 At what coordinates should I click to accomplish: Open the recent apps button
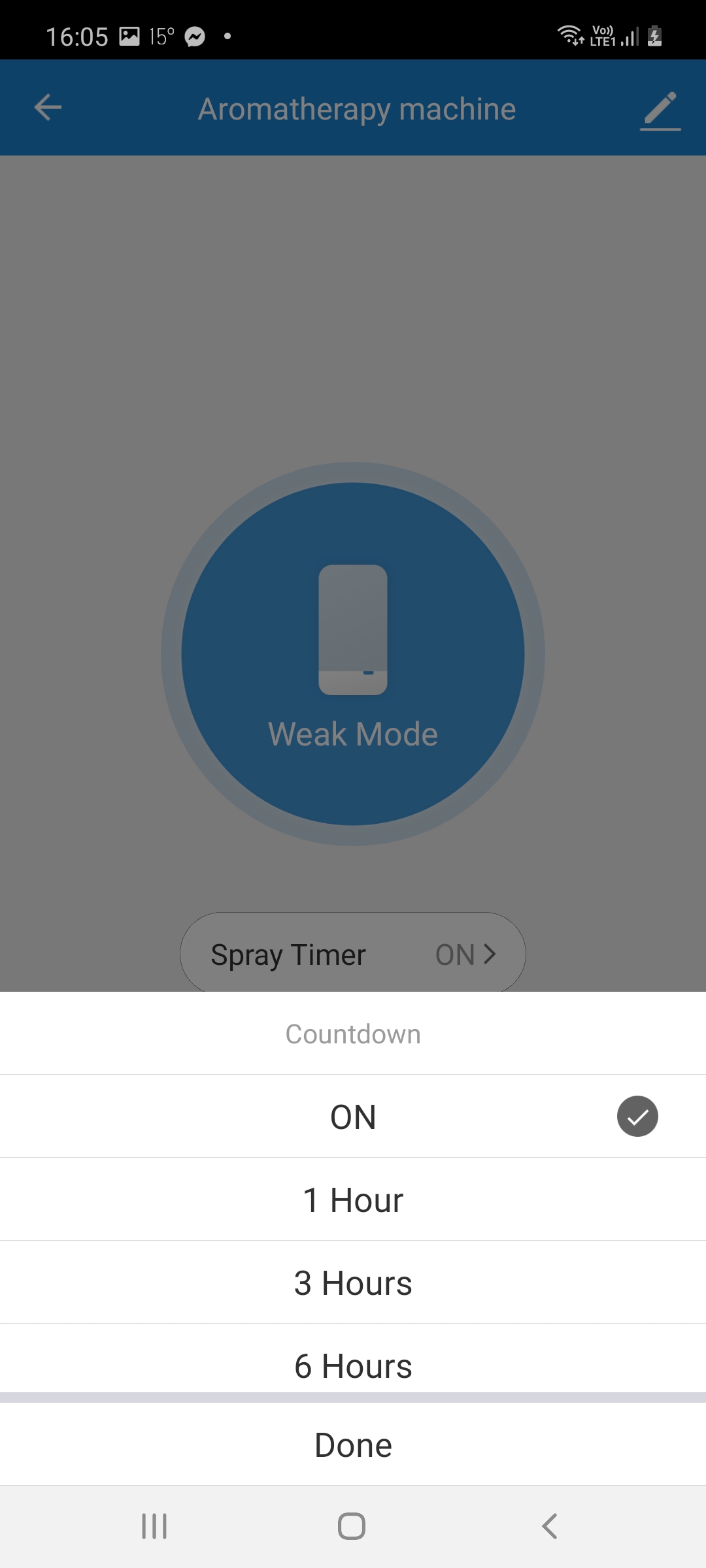(154, 1526)
